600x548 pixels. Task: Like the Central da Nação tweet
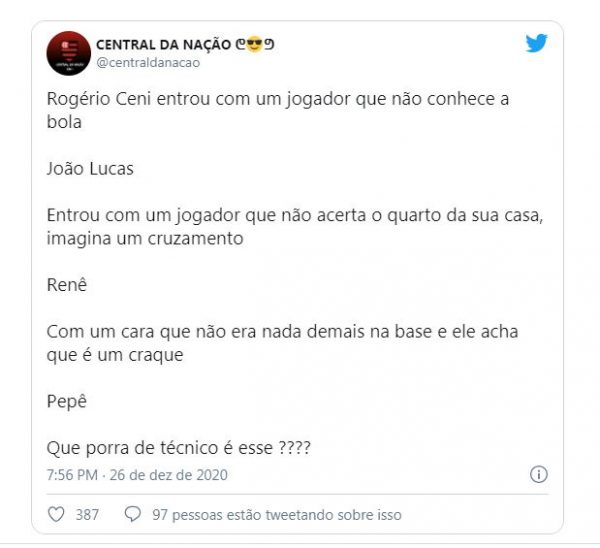[57, 514]
